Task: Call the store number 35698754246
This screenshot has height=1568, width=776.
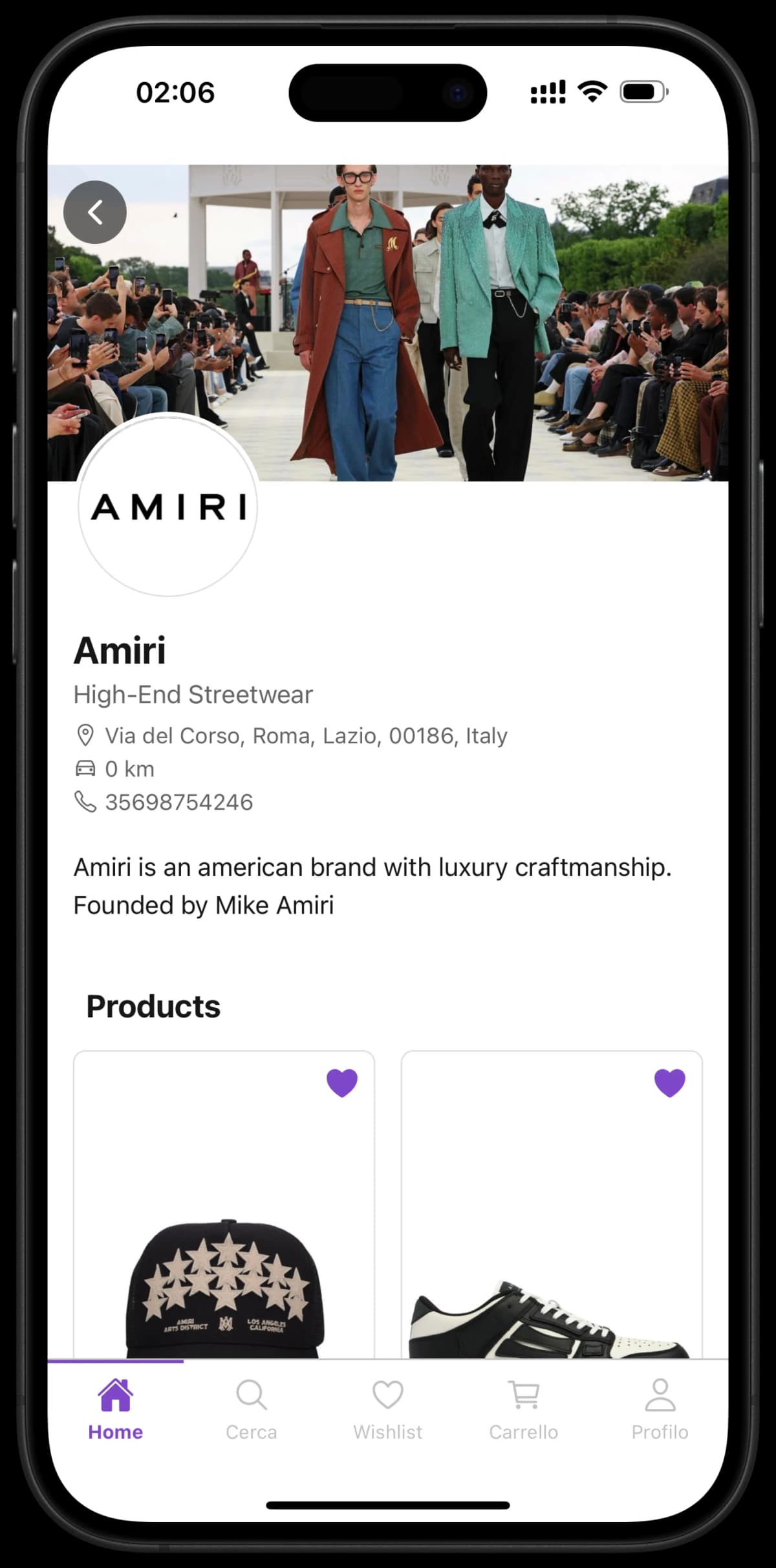Action: click(178, 802)
